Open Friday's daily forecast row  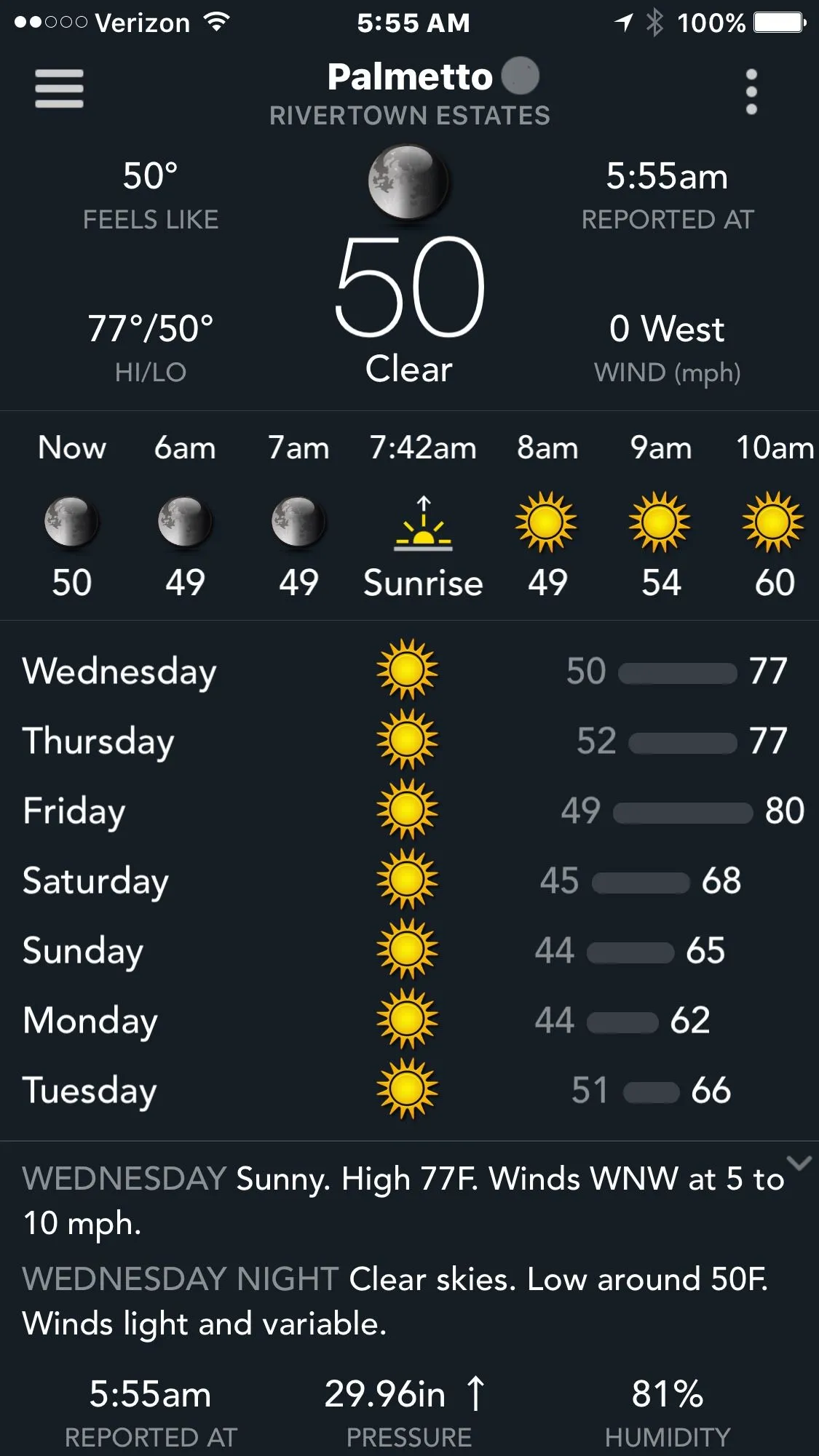click(x=409, y=810)
